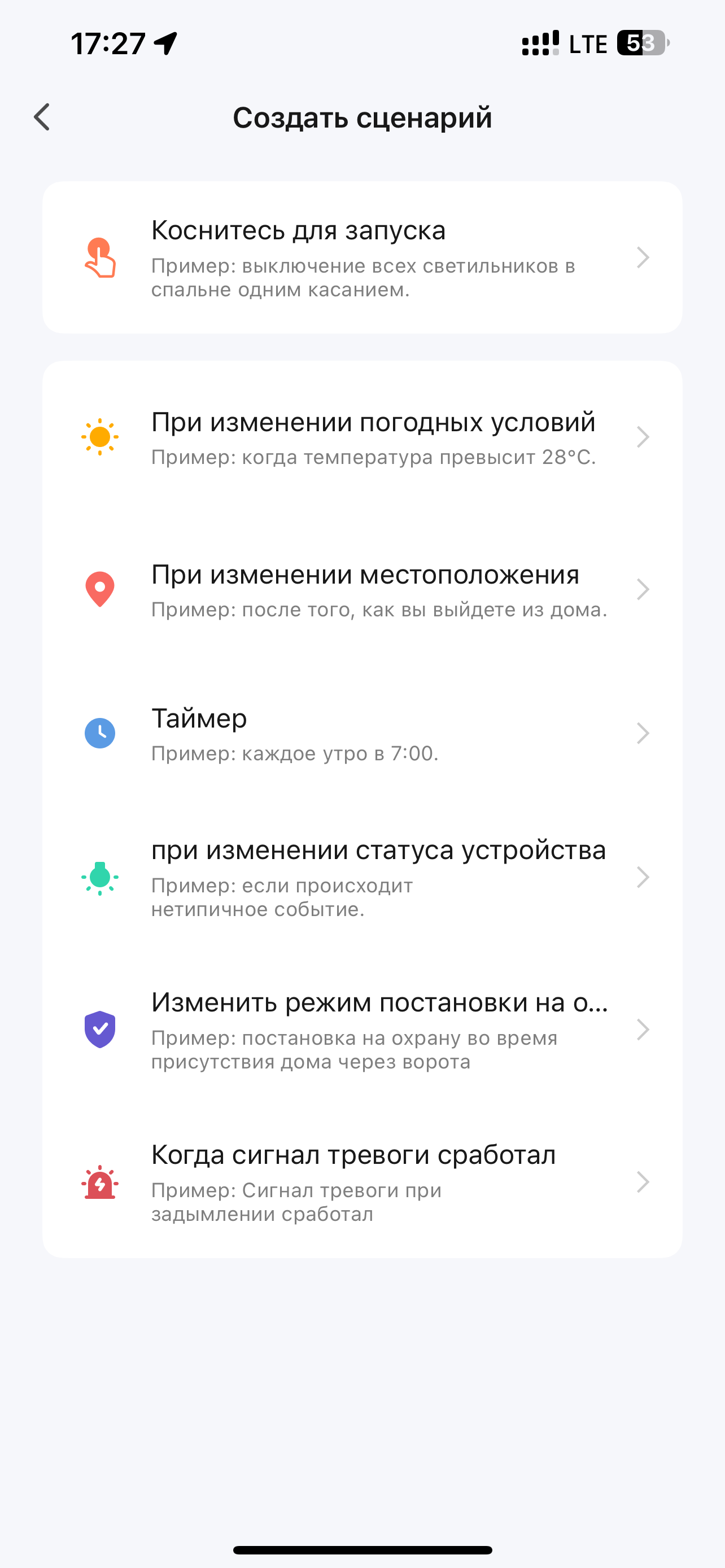The image size is (725, 1568).
Task: Go back from Создать сценарий screen
Action: point(42,117)
